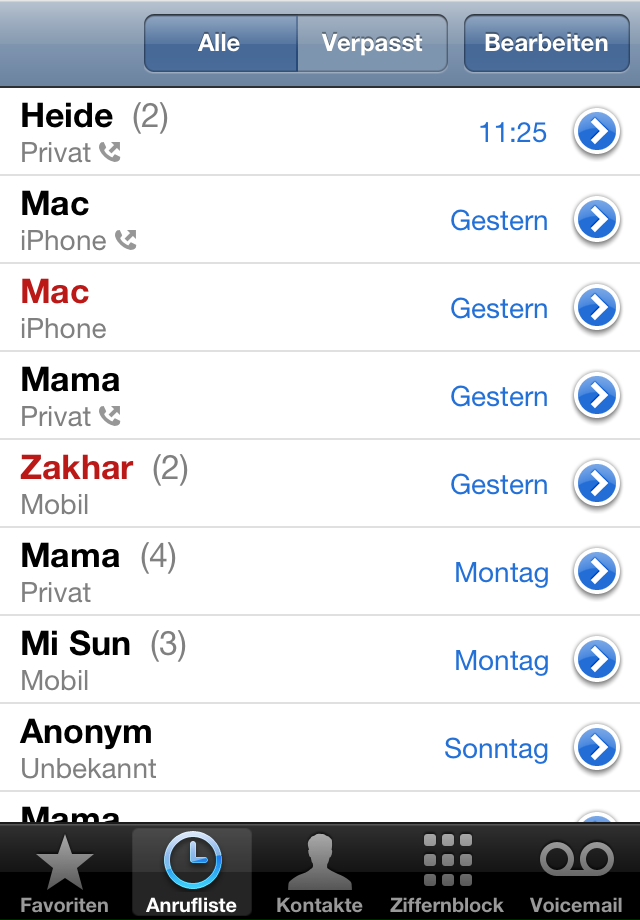Open details arrow for Heide
This screenshot has height=920, width=640.
tap(597, 132)
